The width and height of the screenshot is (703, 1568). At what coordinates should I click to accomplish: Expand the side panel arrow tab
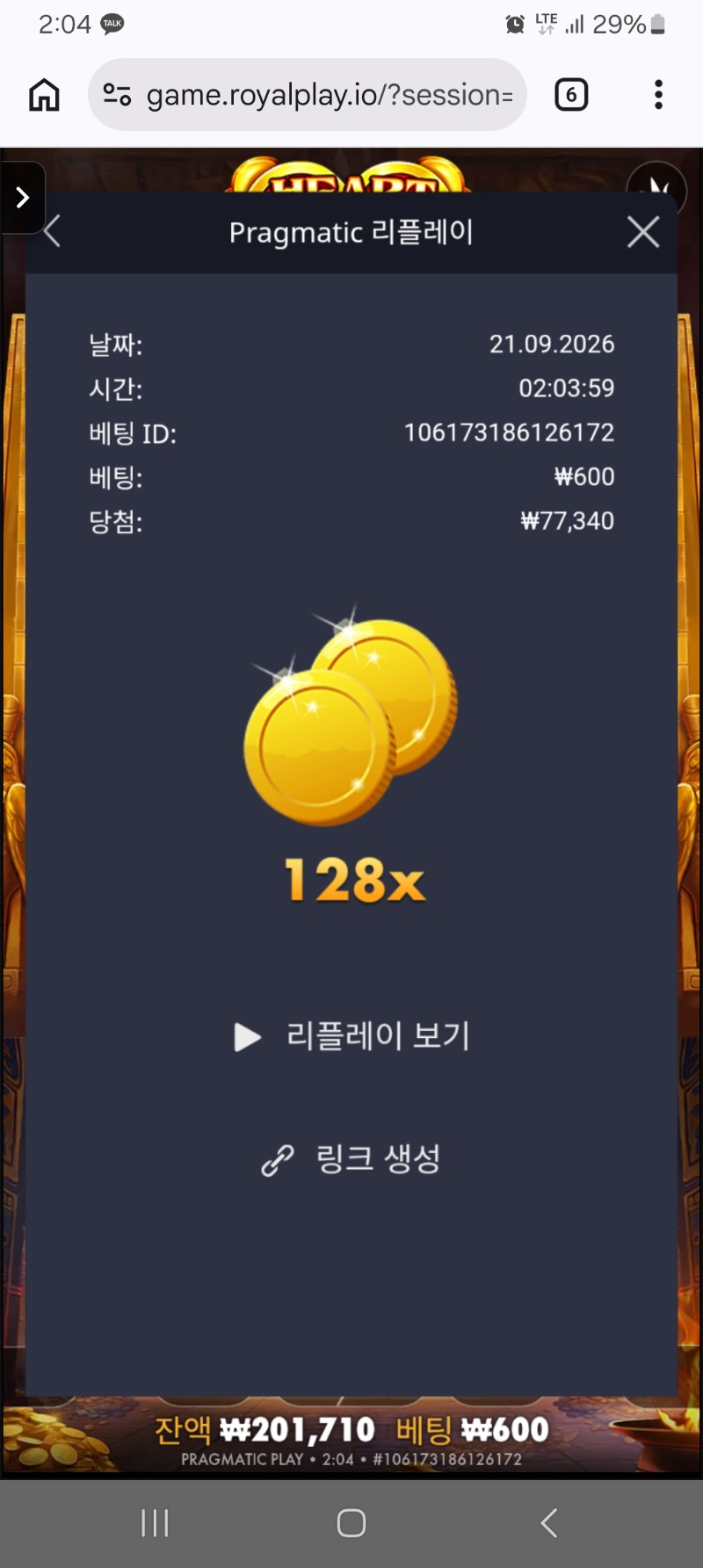point(22,198)
